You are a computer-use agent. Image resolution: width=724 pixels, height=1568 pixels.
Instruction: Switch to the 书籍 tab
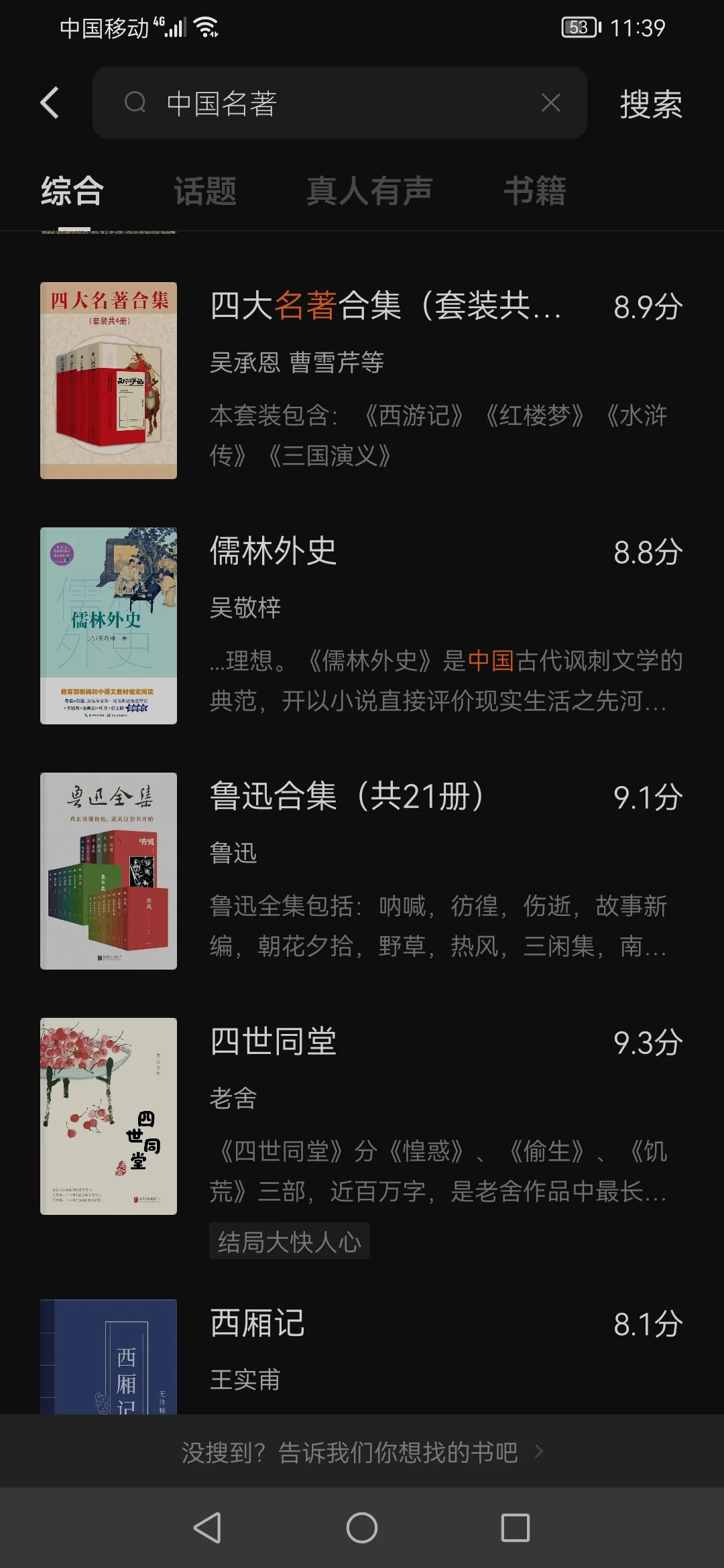[536, 191]
